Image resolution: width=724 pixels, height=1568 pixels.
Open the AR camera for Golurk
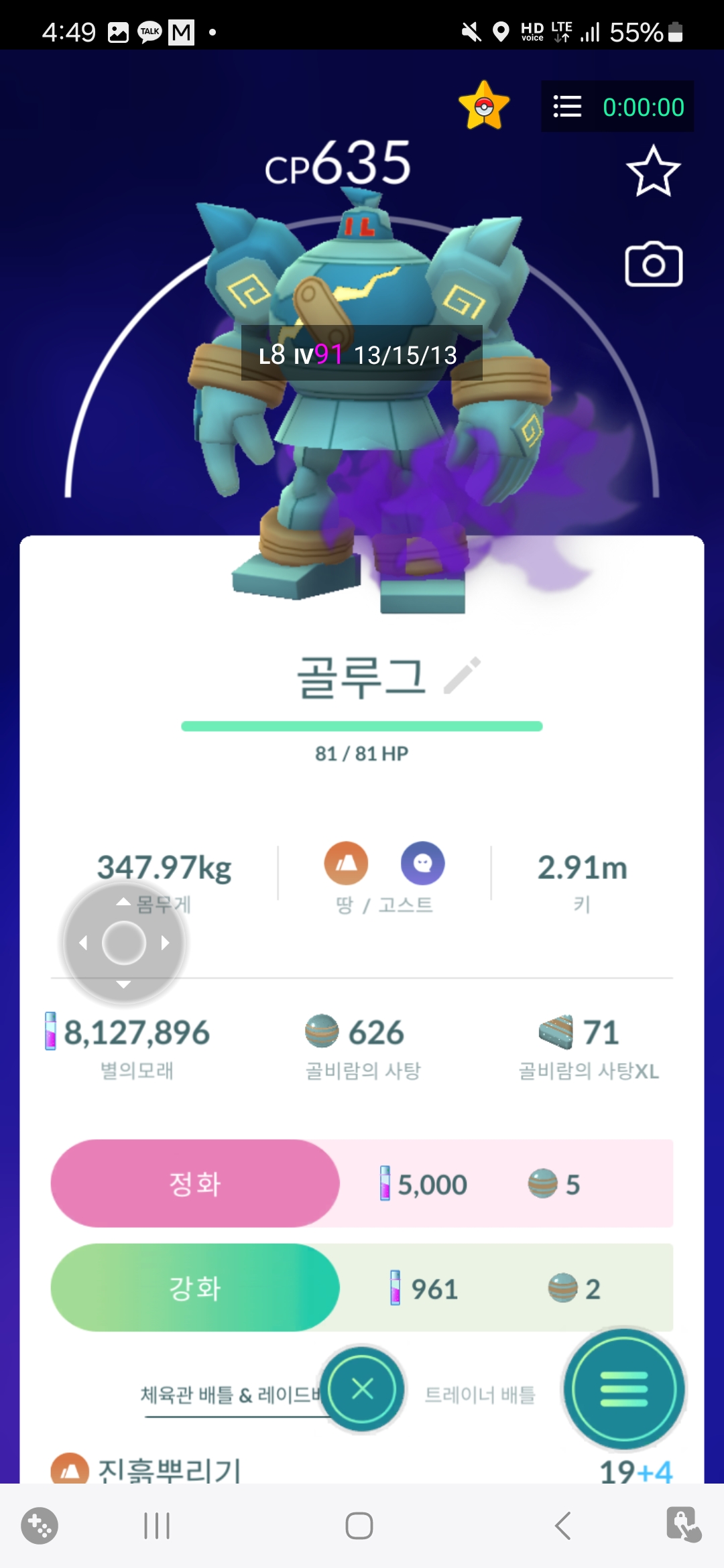tap(654, 265)
